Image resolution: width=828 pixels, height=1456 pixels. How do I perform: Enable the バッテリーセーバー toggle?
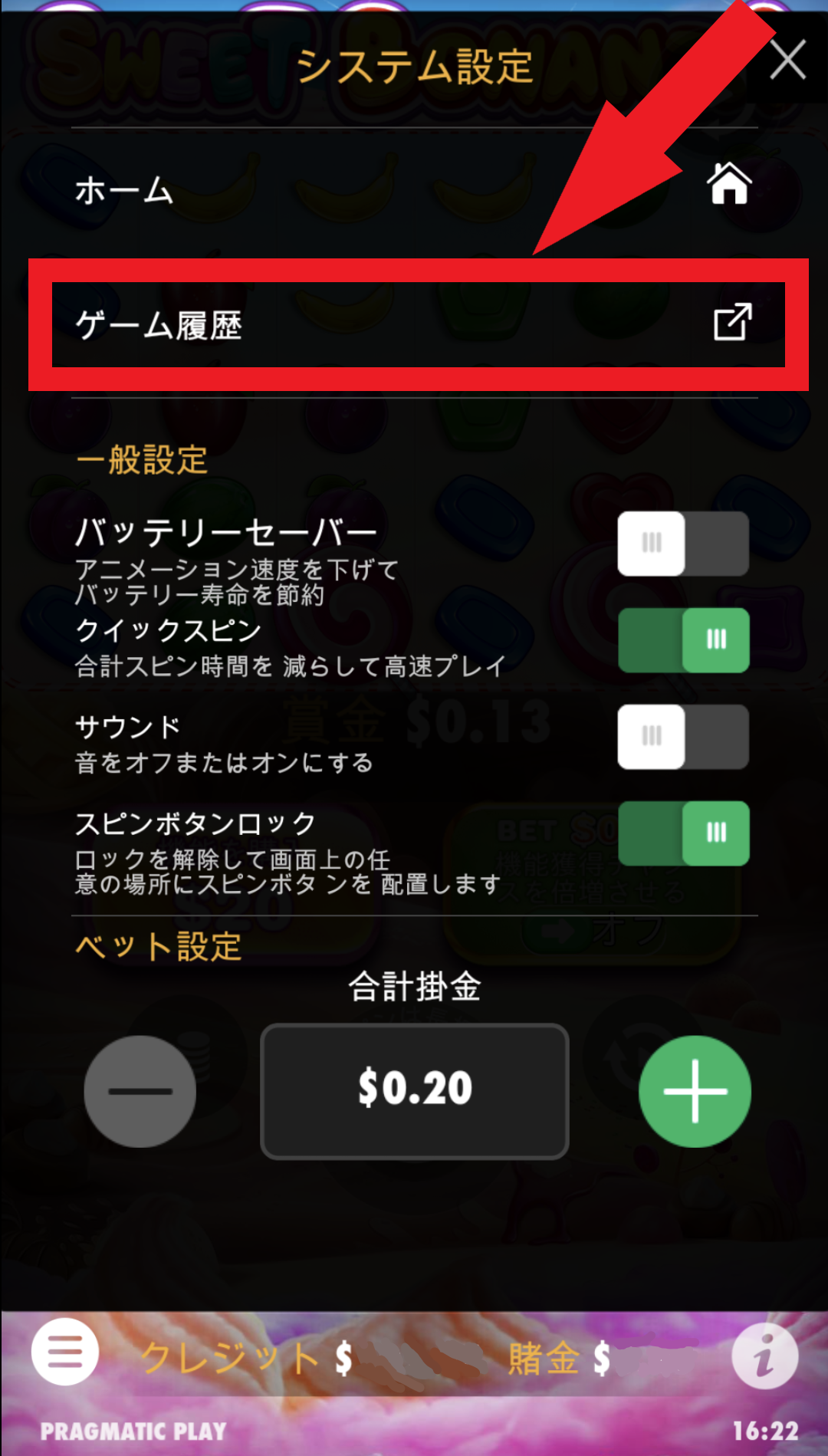(682, 544)
